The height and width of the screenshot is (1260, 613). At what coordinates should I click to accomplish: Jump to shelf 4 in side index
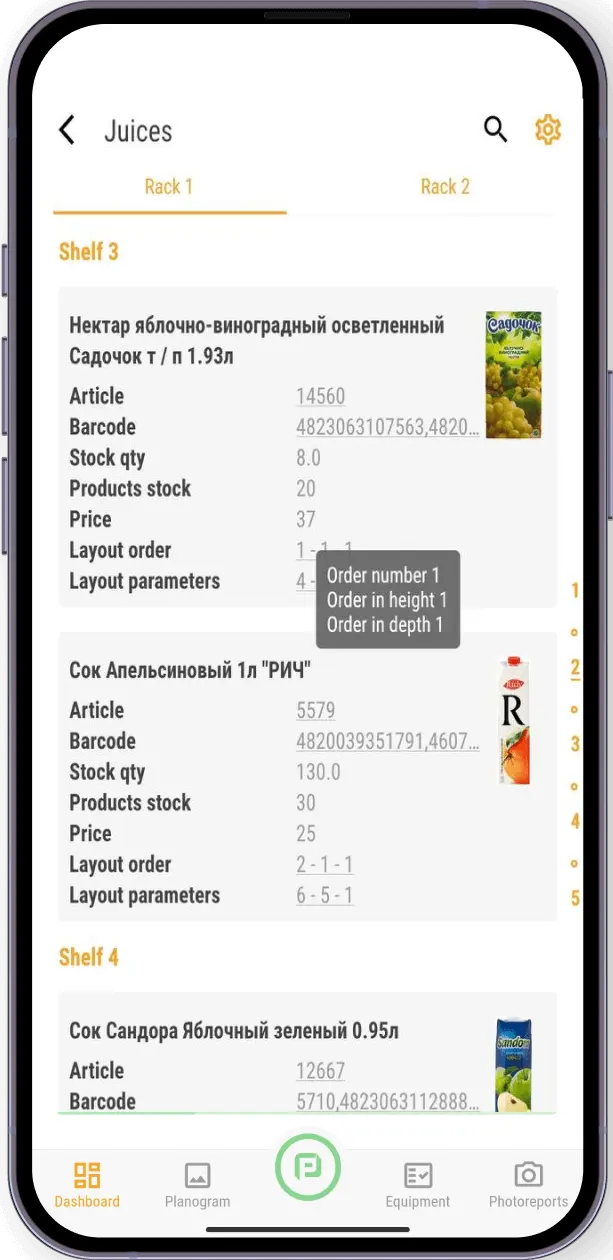575,821
